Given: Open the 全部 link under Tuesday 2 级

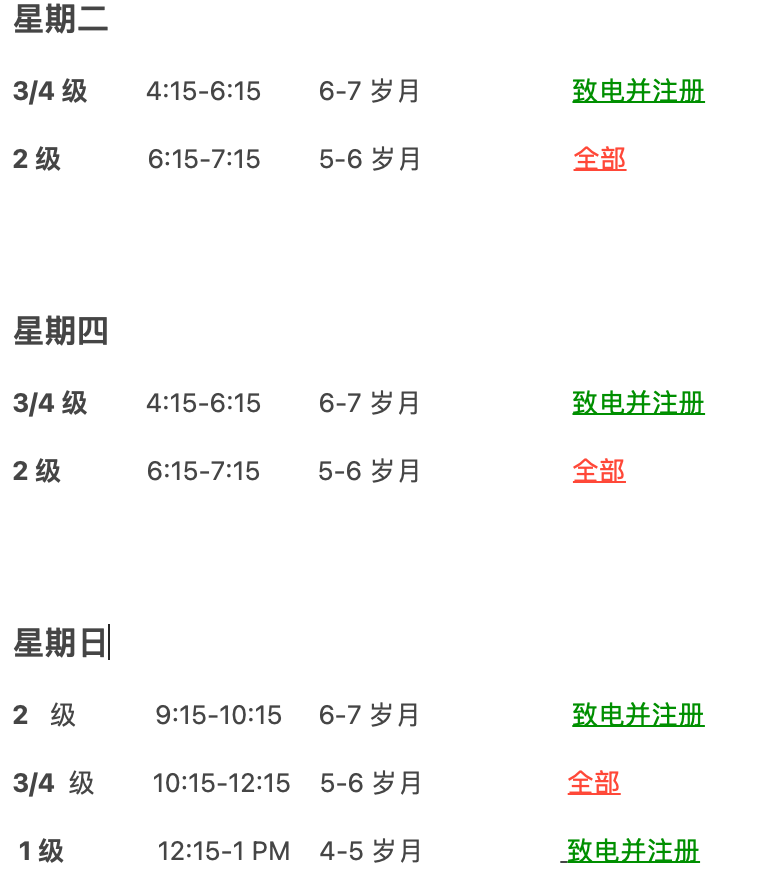Looking at the screenshot, I should [600, 159].
